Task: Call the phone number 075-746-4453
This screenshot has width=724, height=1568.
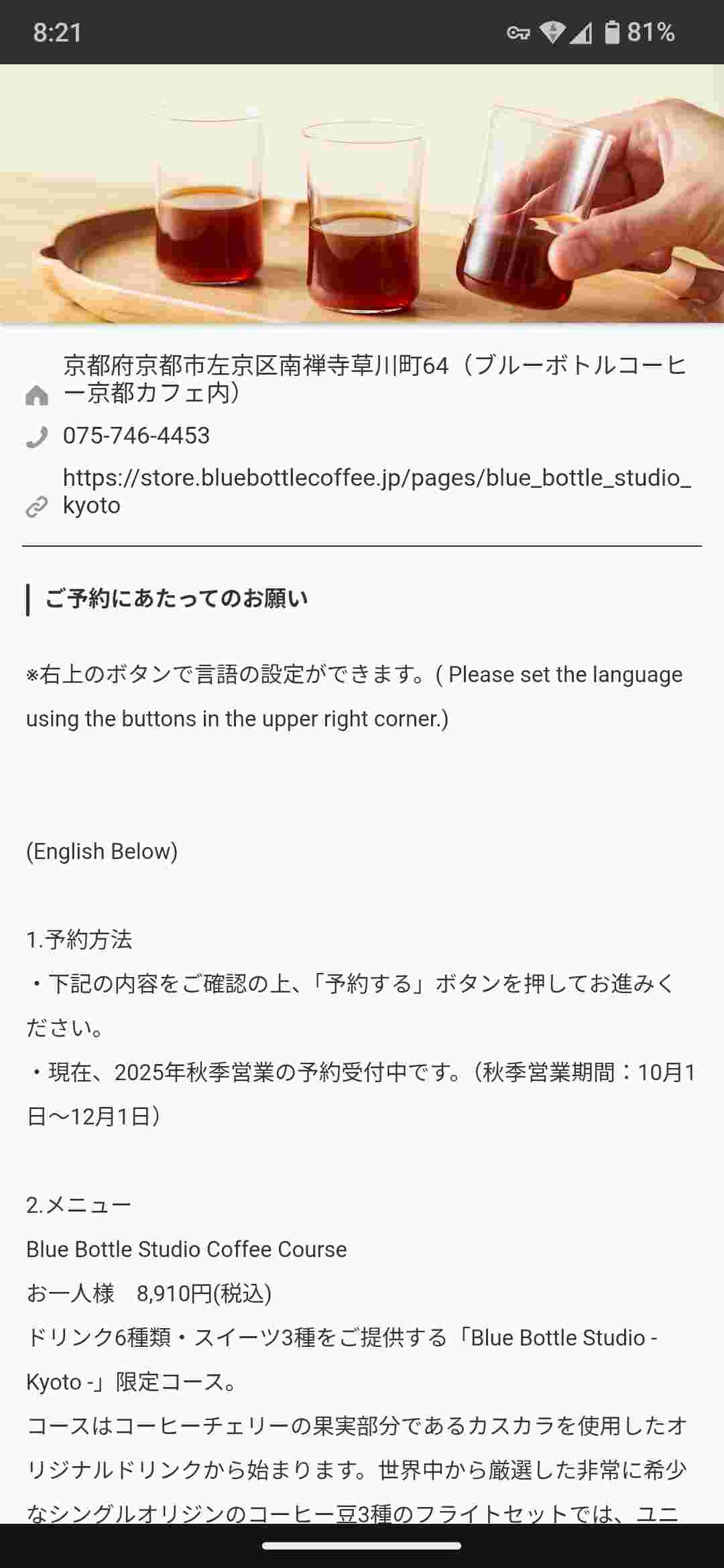Action: (136, 436)
